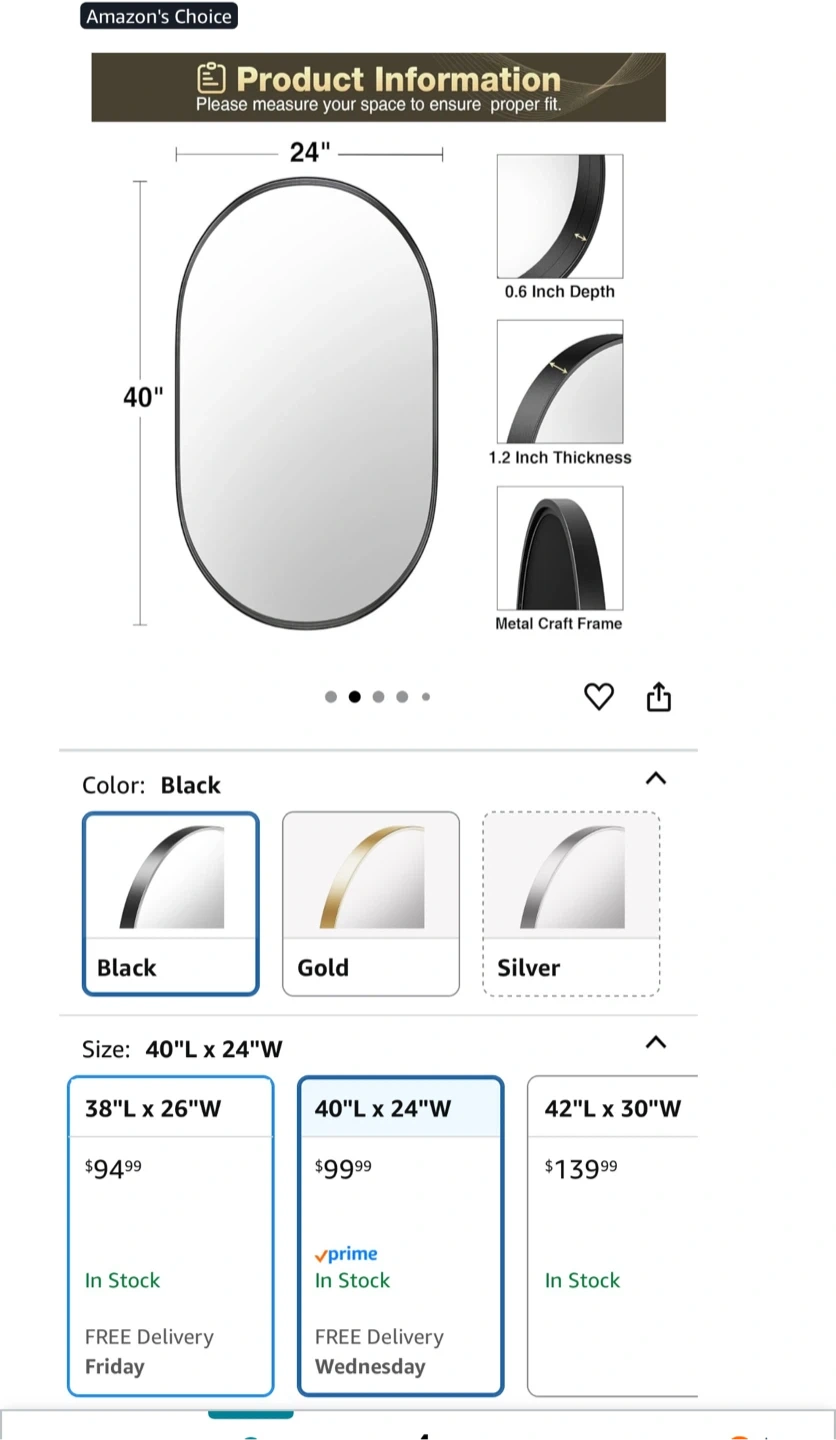Tap the image carousel page dots
The height and width of the screenshot is (1440, 836).
click(x=378, y=697)
